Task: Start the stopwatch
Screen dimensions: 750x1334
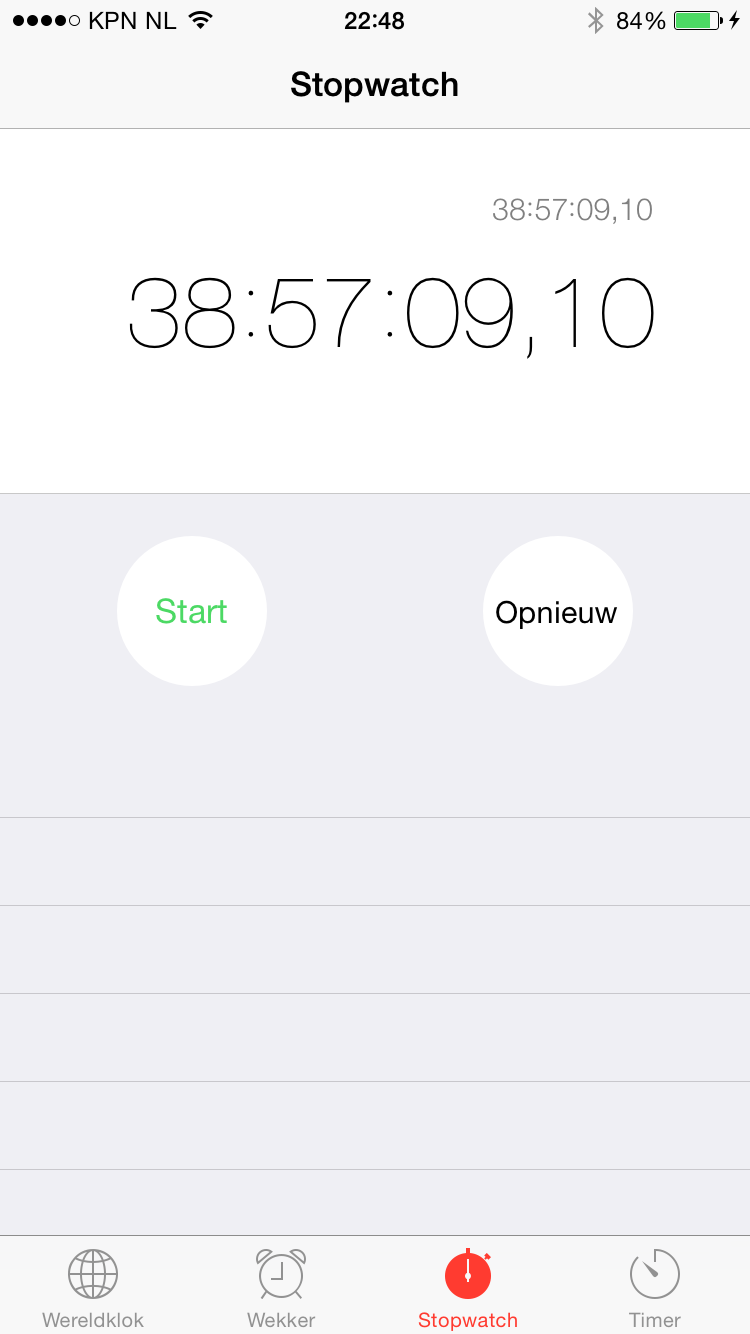Action: [192, 611]
